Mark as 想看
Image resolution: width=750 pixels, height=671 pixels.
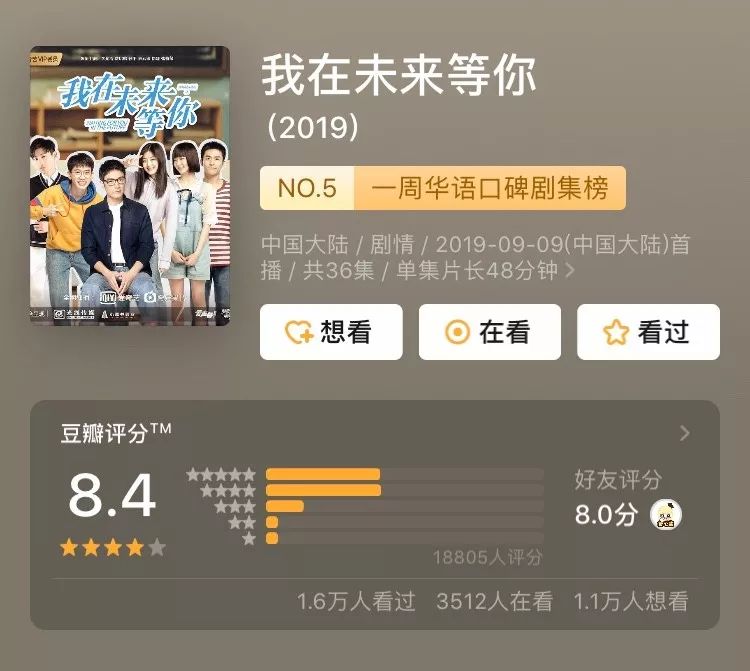[331, 332]
